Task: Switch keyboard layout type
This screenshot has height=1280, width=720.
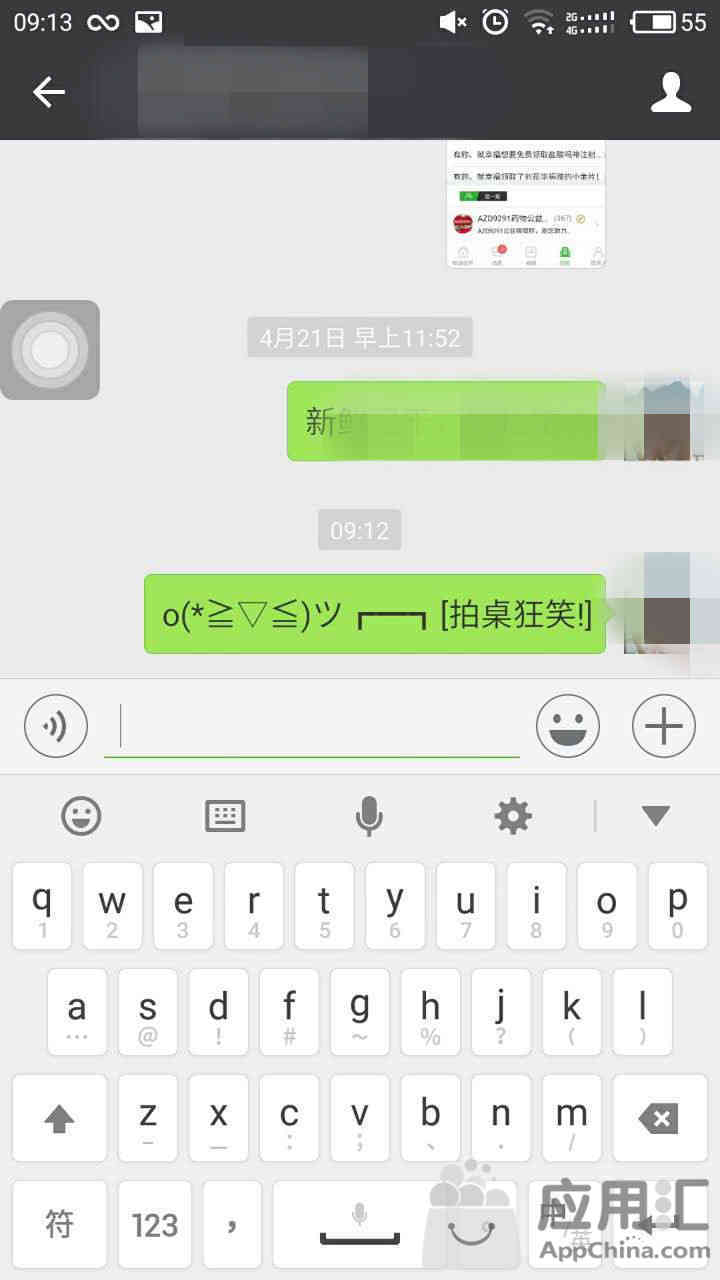Action: [x=225, y=816]
